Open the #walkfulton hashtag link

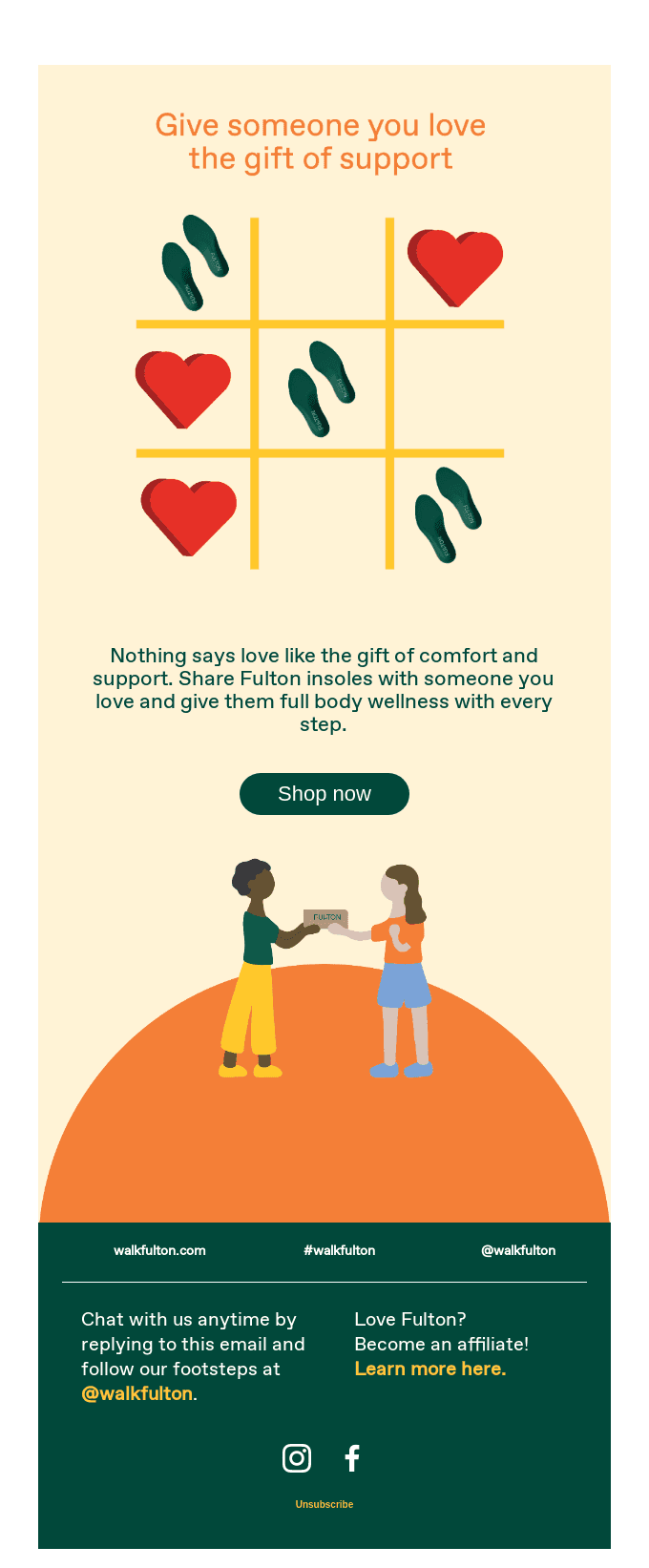point(339,1250)
